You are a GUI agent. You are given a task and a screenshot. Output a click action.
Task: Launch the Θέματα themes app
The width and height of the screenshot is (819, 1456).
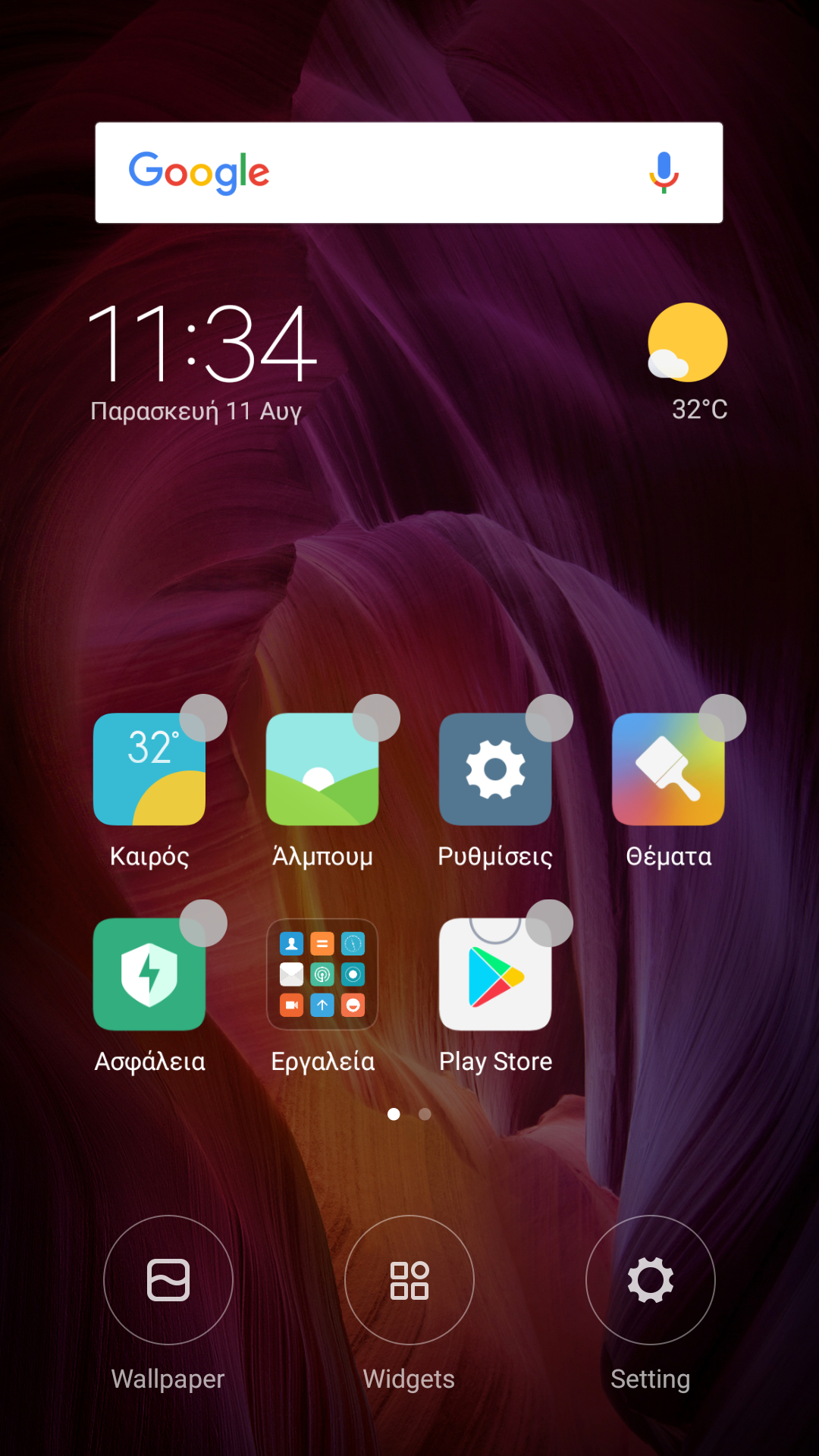pyautogui.click(x=668, y=770)
